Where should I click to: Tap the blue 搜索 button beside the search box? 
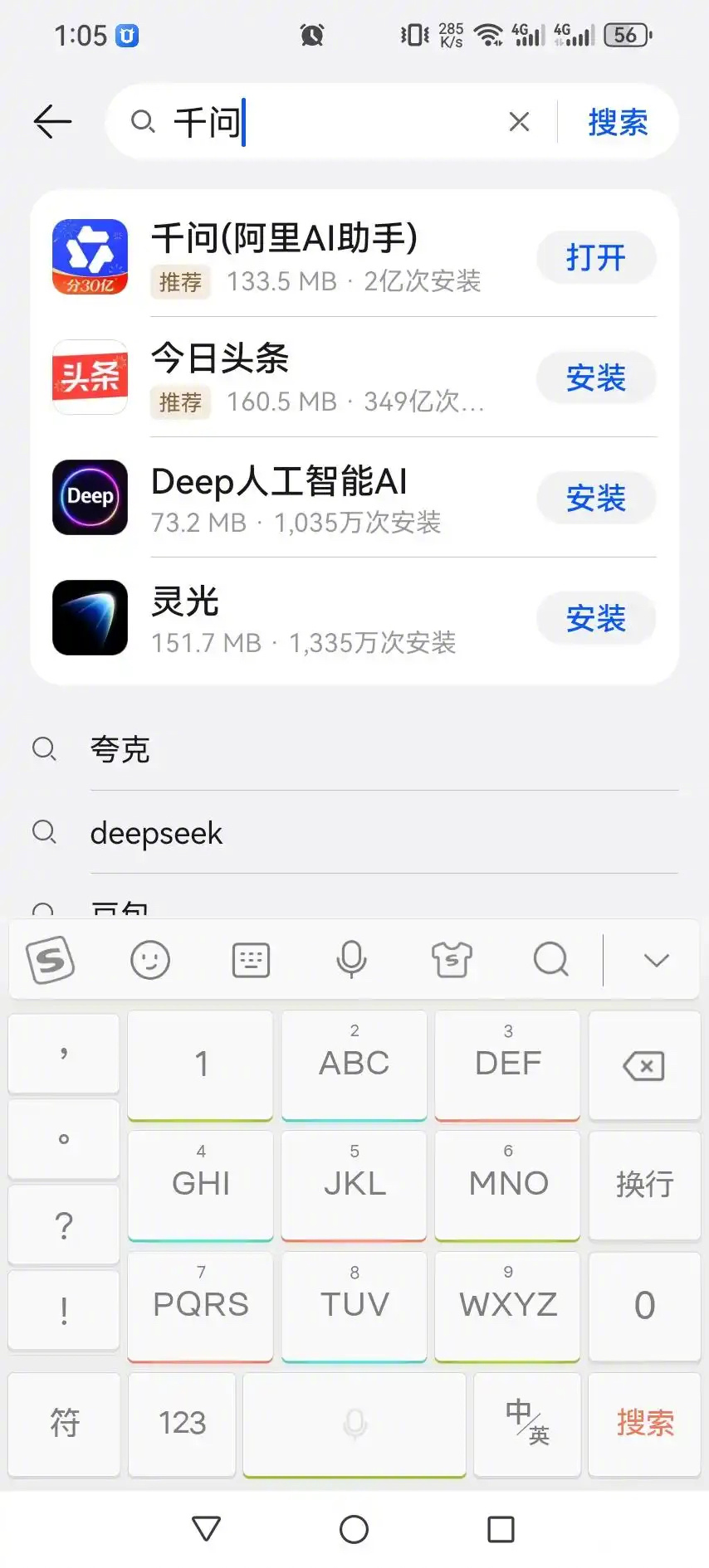[618, 122]
